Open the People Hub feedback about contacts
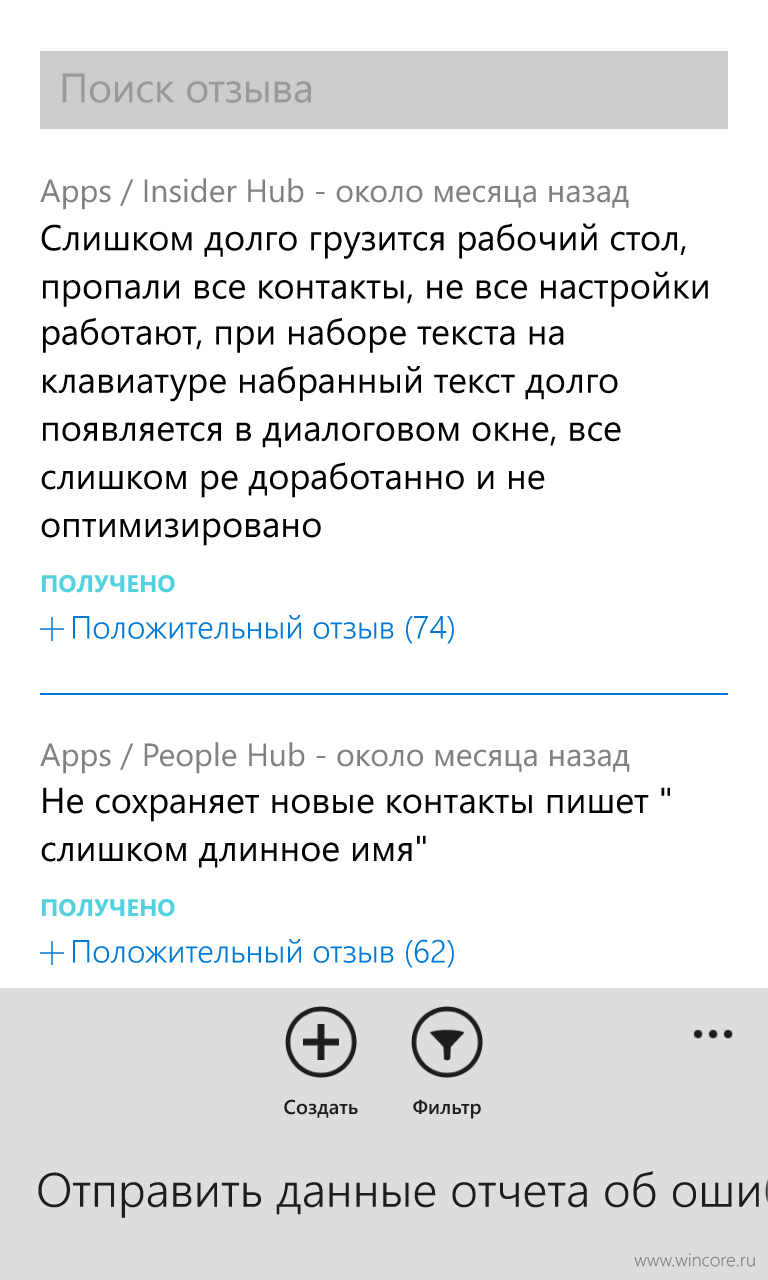Viewport: 768px width, 1280px height. click(356, 826)
